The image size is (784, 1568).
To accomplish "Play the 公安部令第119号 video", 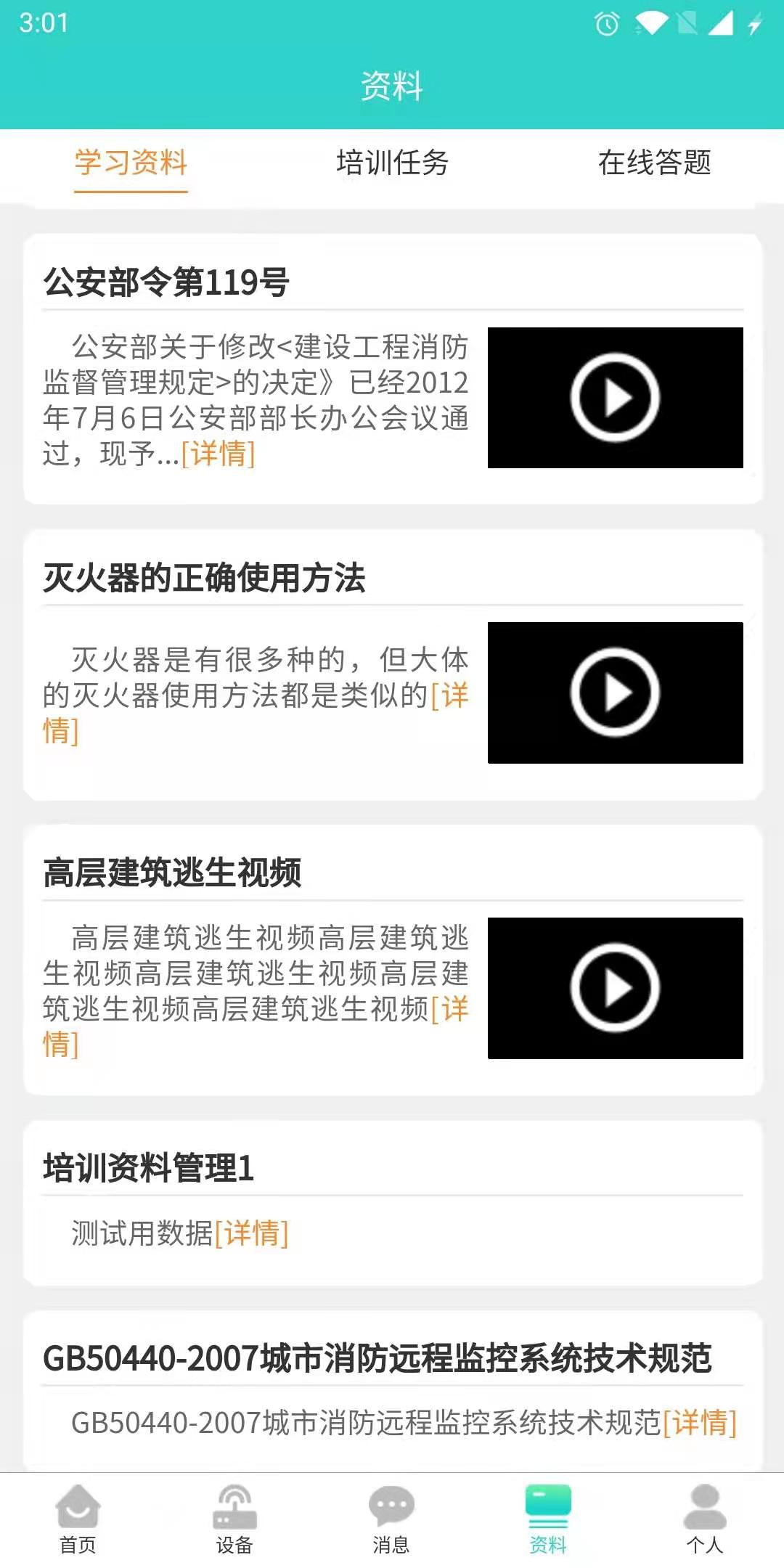I will (615, 398).
